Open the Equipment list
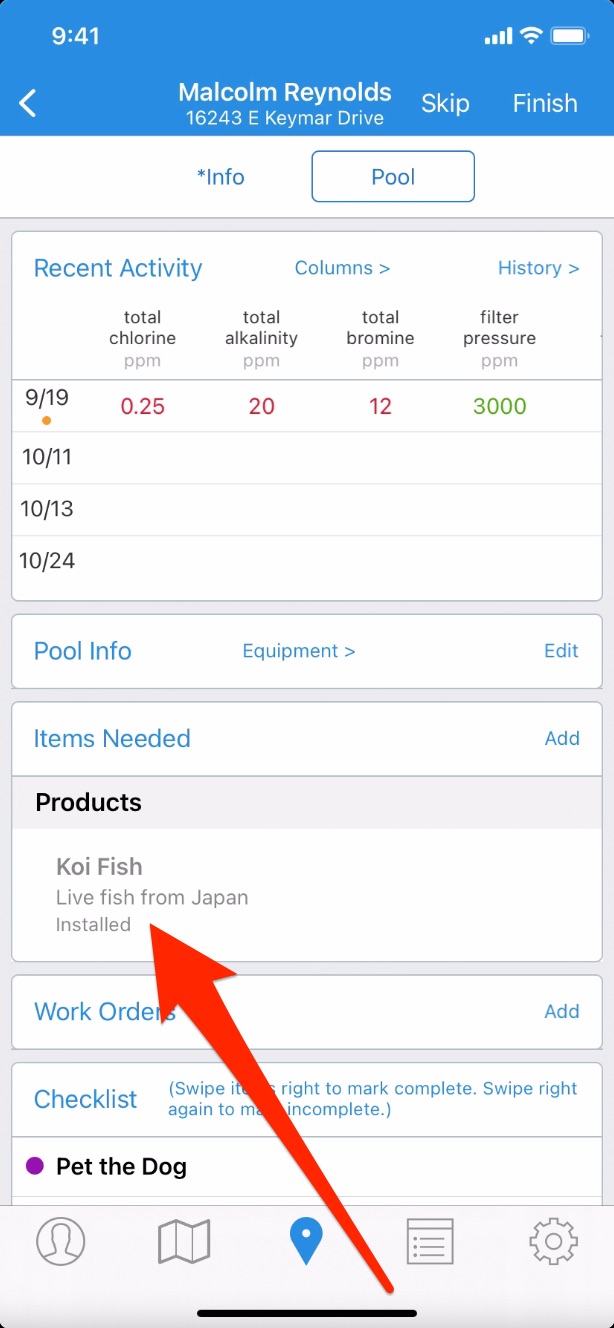614x1328 pixels. click(x=299, y=651)
